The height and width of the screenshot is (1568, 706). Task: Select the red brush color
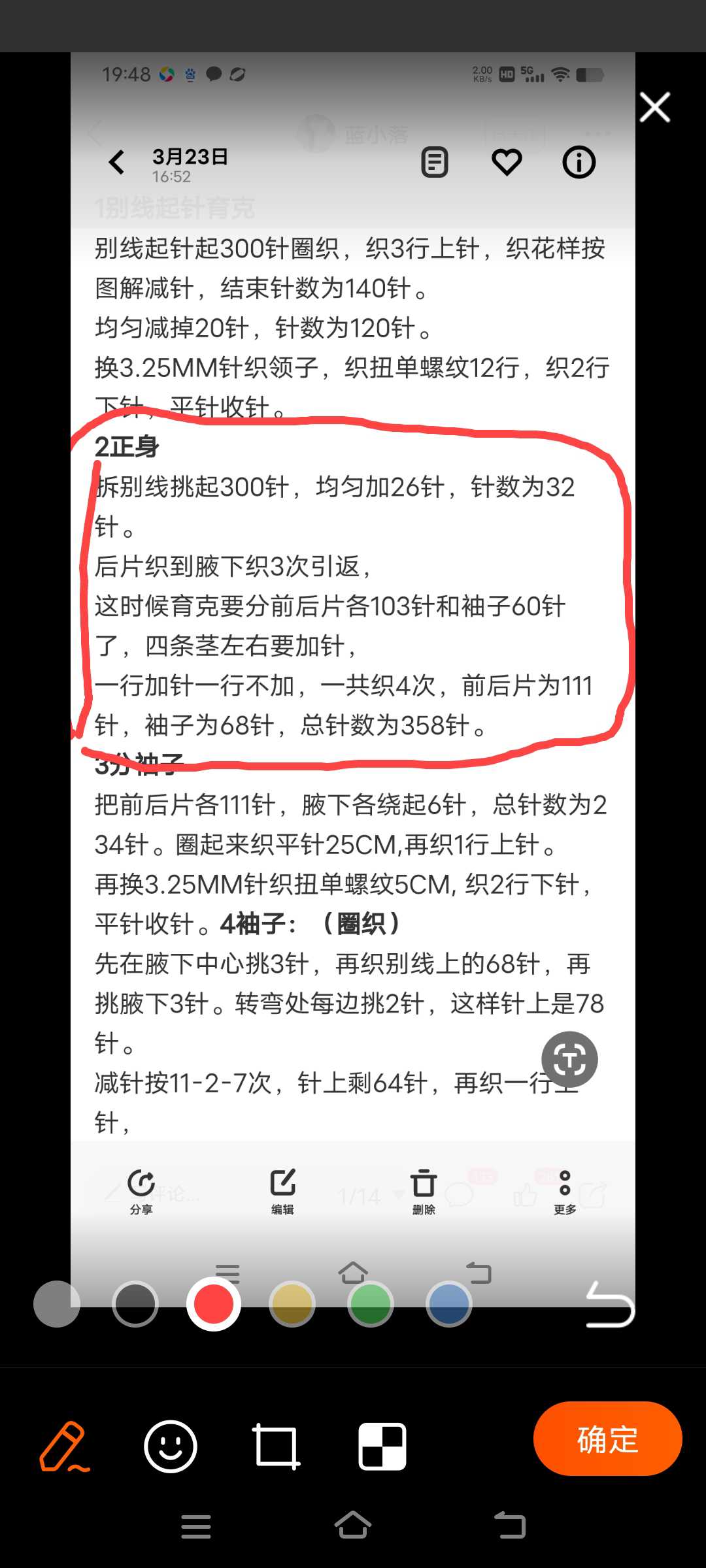point(214,1304)
